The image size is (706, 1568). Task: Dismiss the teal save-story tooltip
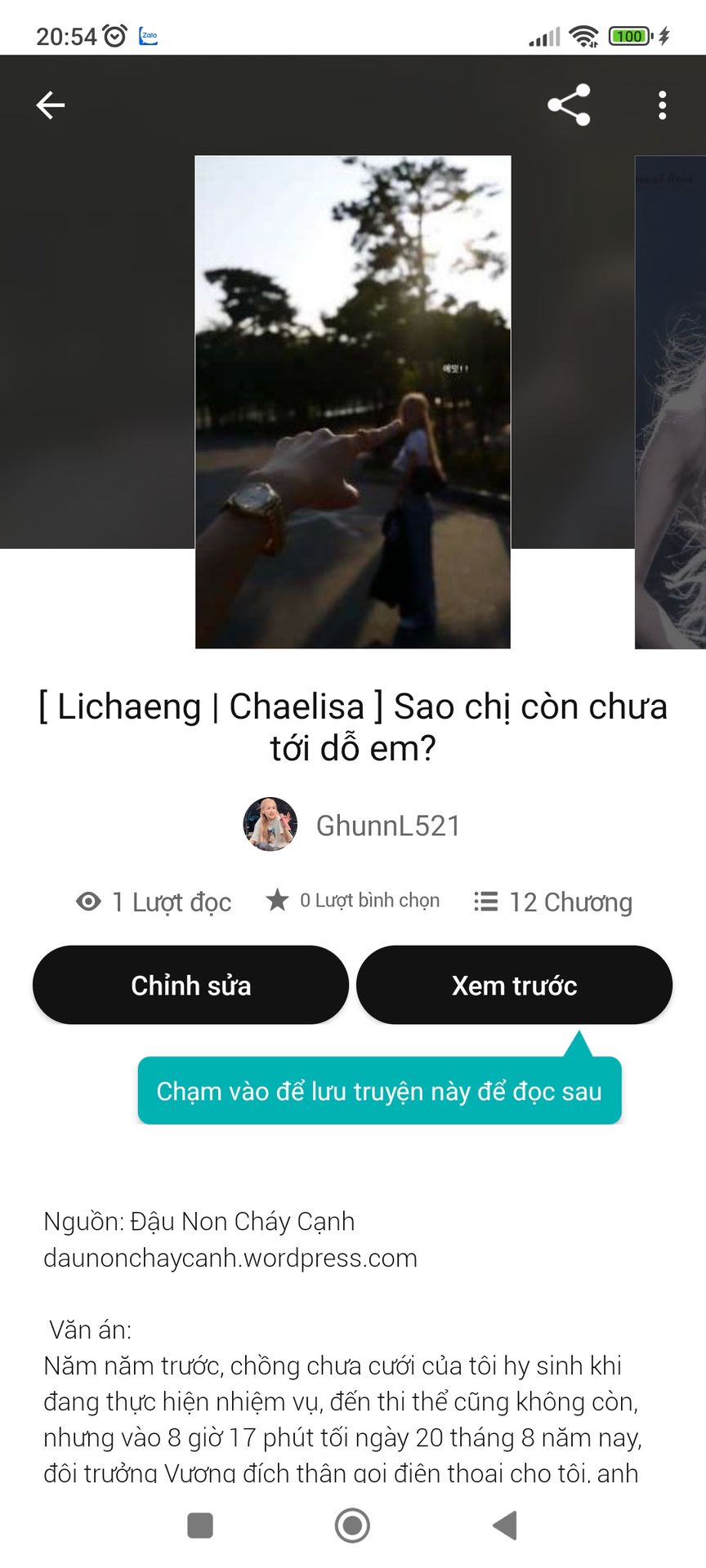click(x=379, y=1091)
